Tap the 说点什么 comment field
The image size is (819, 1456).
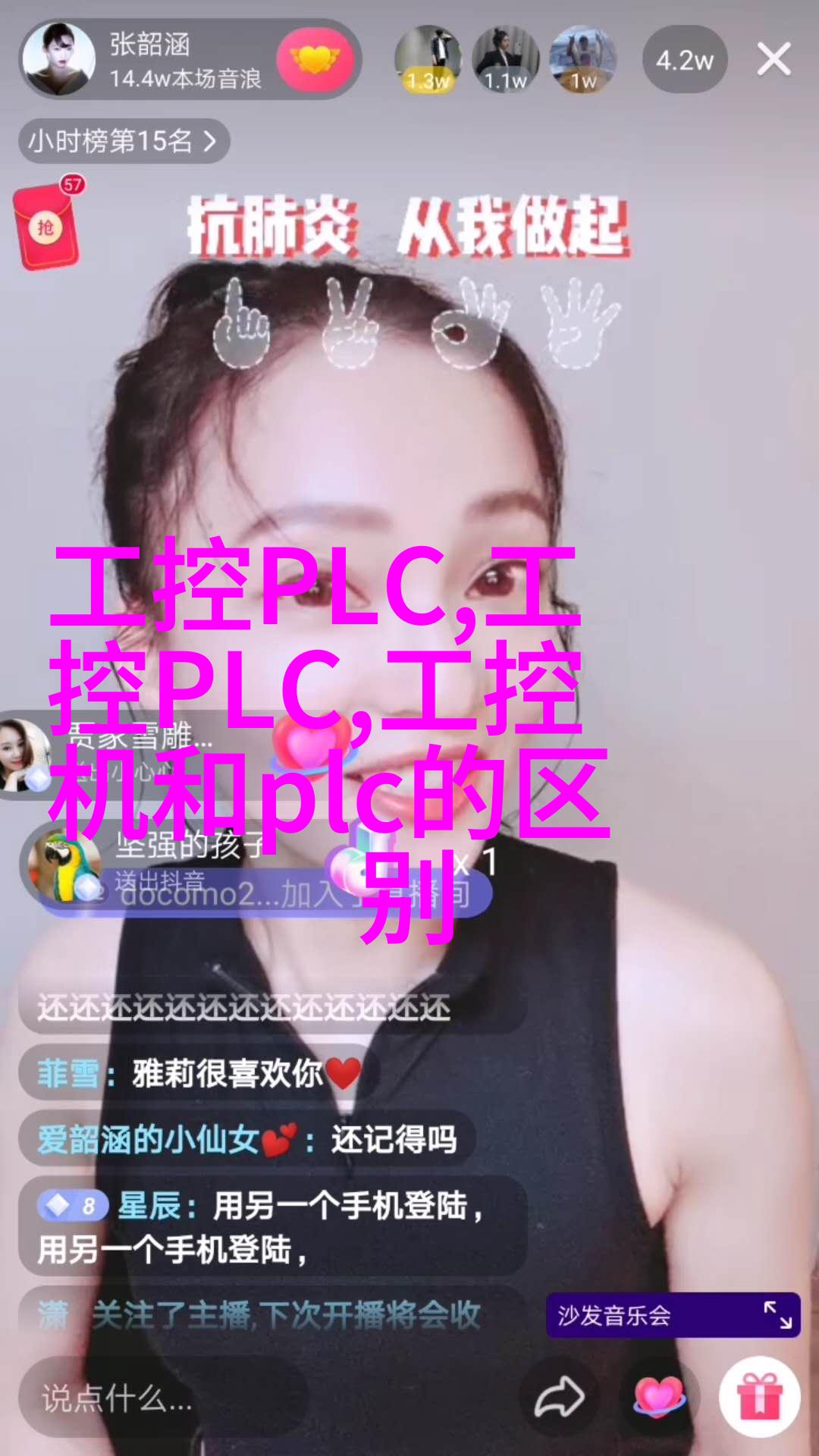pos(163,1398)
